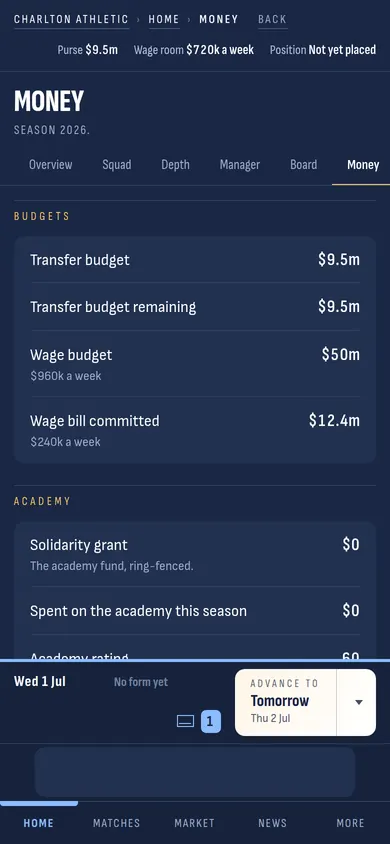The height and width of the screenshot is (844, 390).
Task: Check the News section
Action: coord(273,823)
